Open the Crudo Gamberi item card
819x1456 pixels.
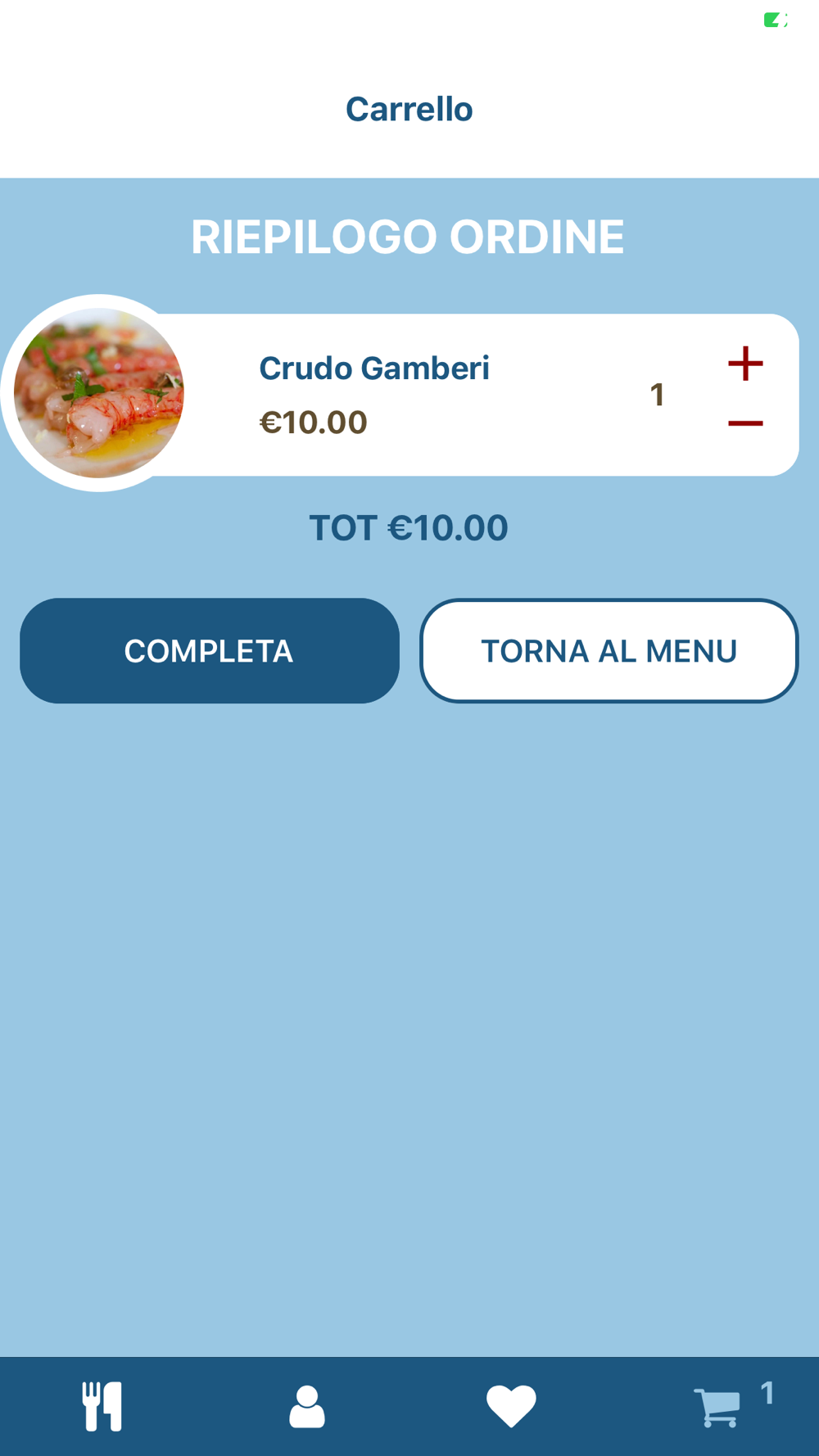[x=409, y=395]
